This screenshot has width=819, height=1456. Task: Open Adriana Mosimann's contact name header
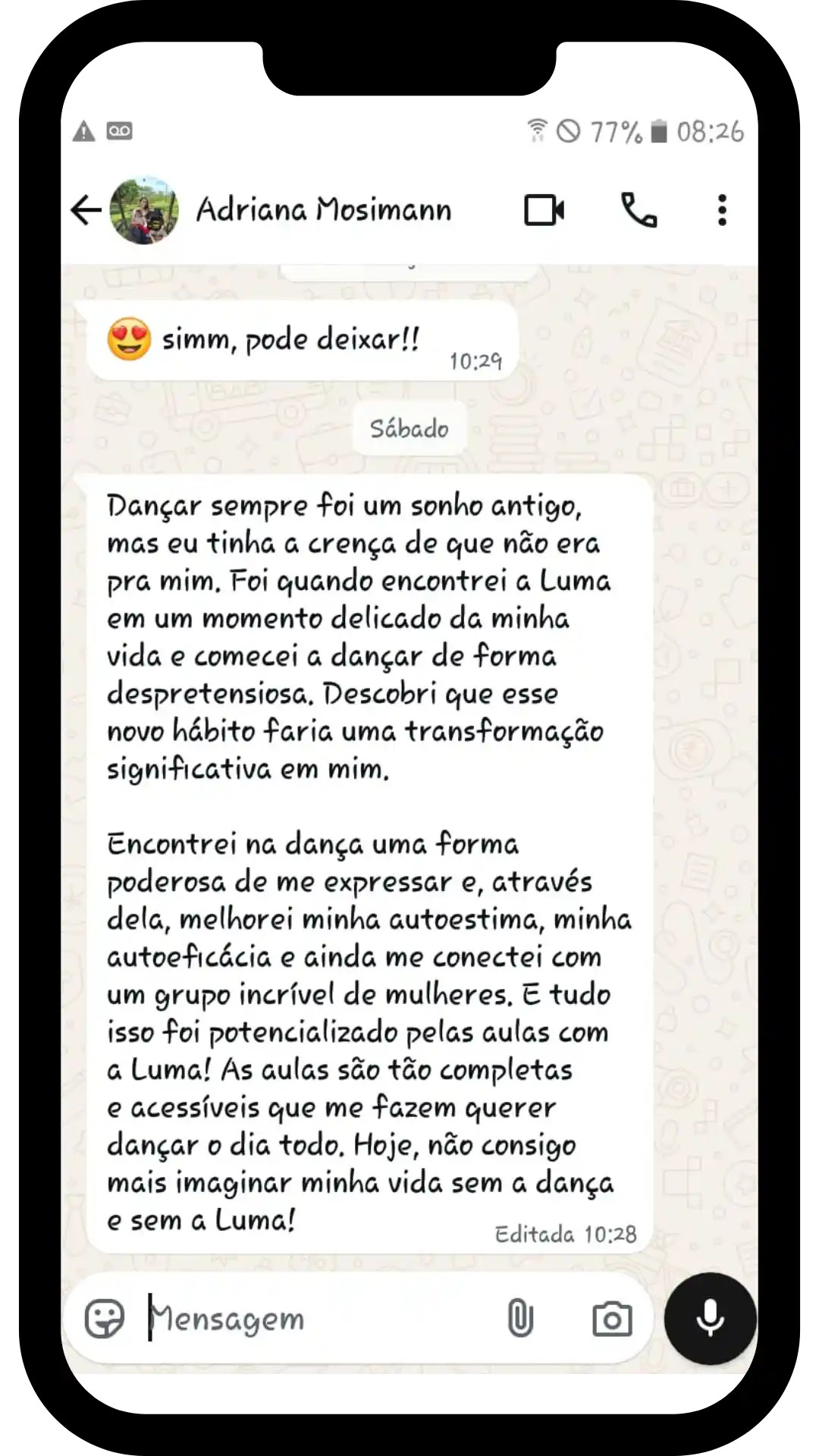point(325,210)
